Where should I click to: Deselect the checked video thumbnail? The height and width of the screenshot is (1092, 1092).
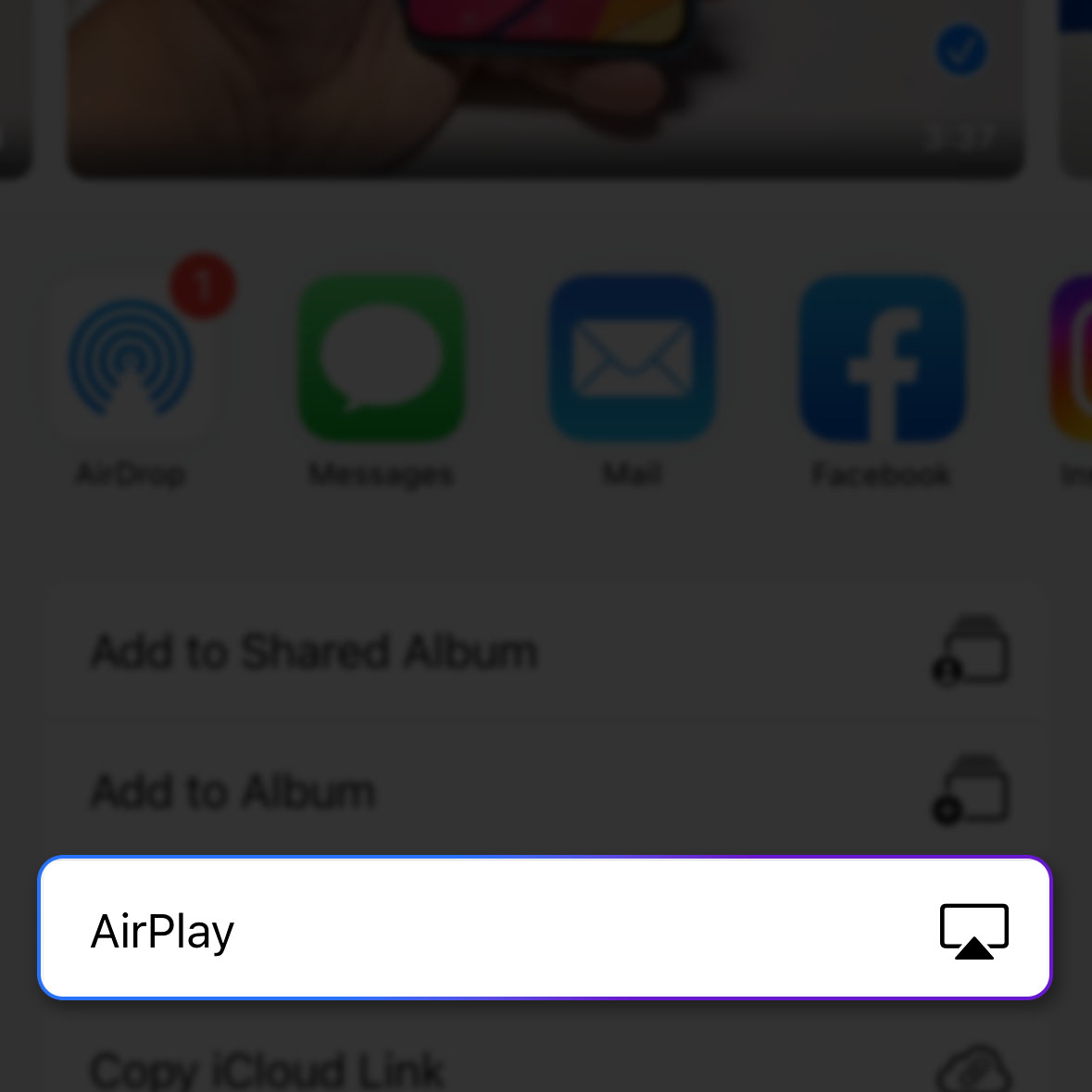[960, 50]
